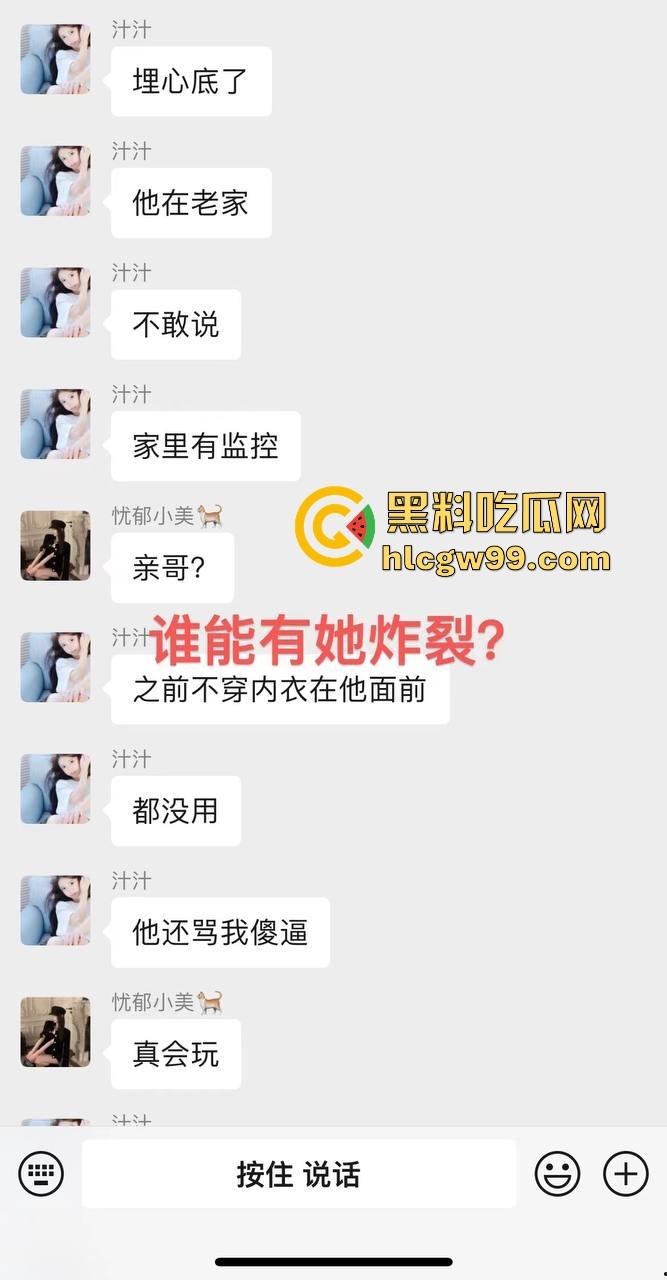This screenshot has width=667, height=1280.
Task: Tap the 按住 说话 voice button
Action: [298, 1173]
